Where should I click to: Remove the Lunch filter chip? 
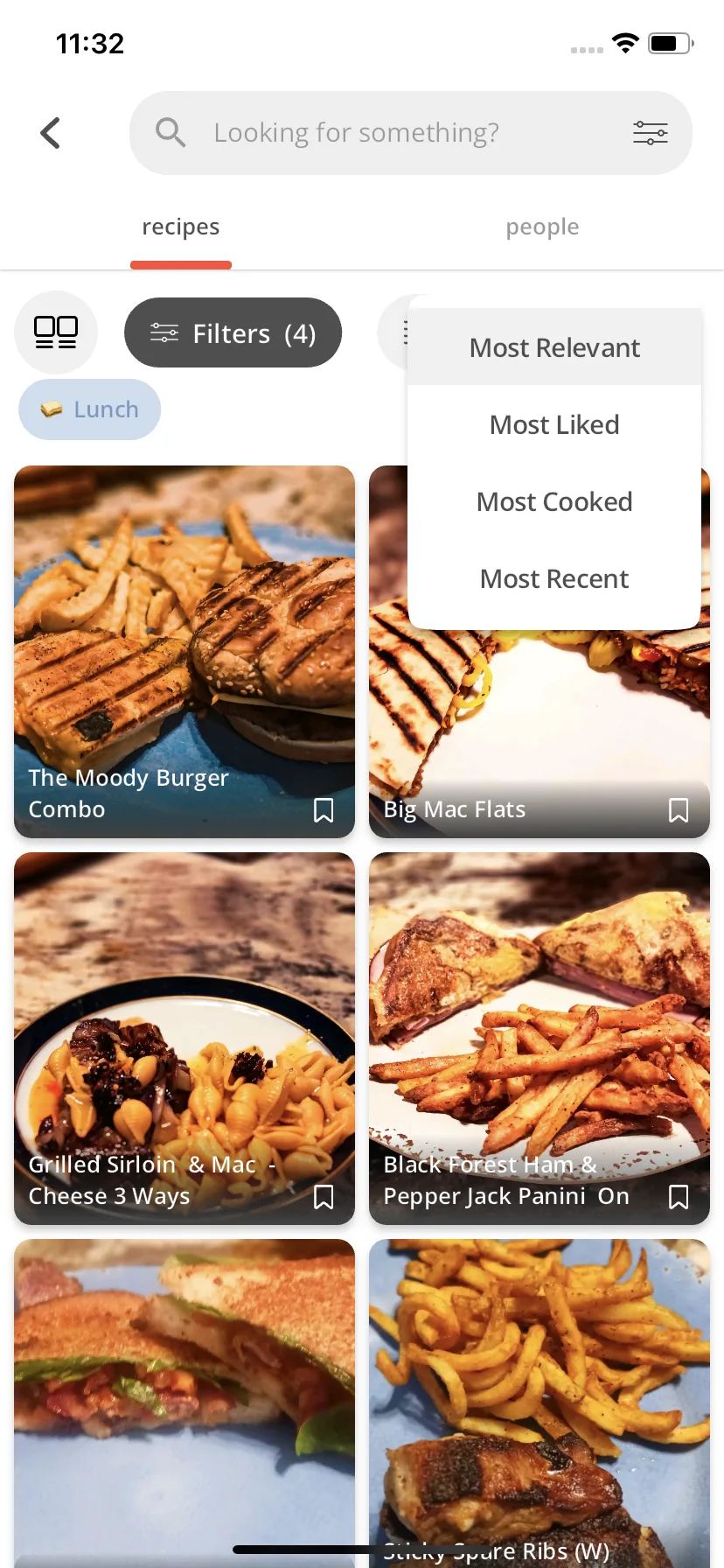(x=90, y=409)
